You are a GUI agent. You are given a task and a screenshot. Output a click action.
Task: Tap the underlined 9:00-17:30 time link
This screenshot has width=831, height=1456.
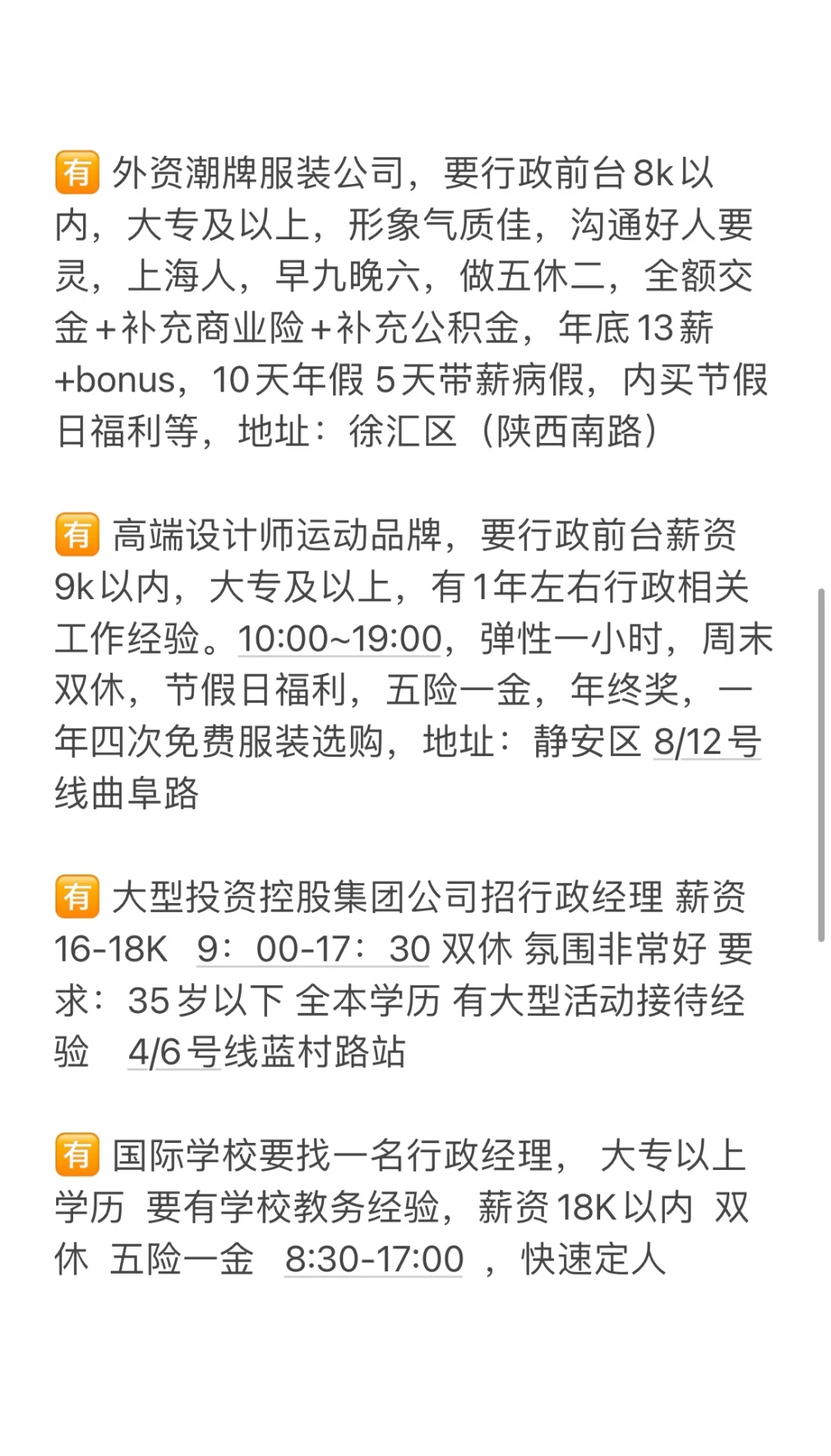coord(313,949)
